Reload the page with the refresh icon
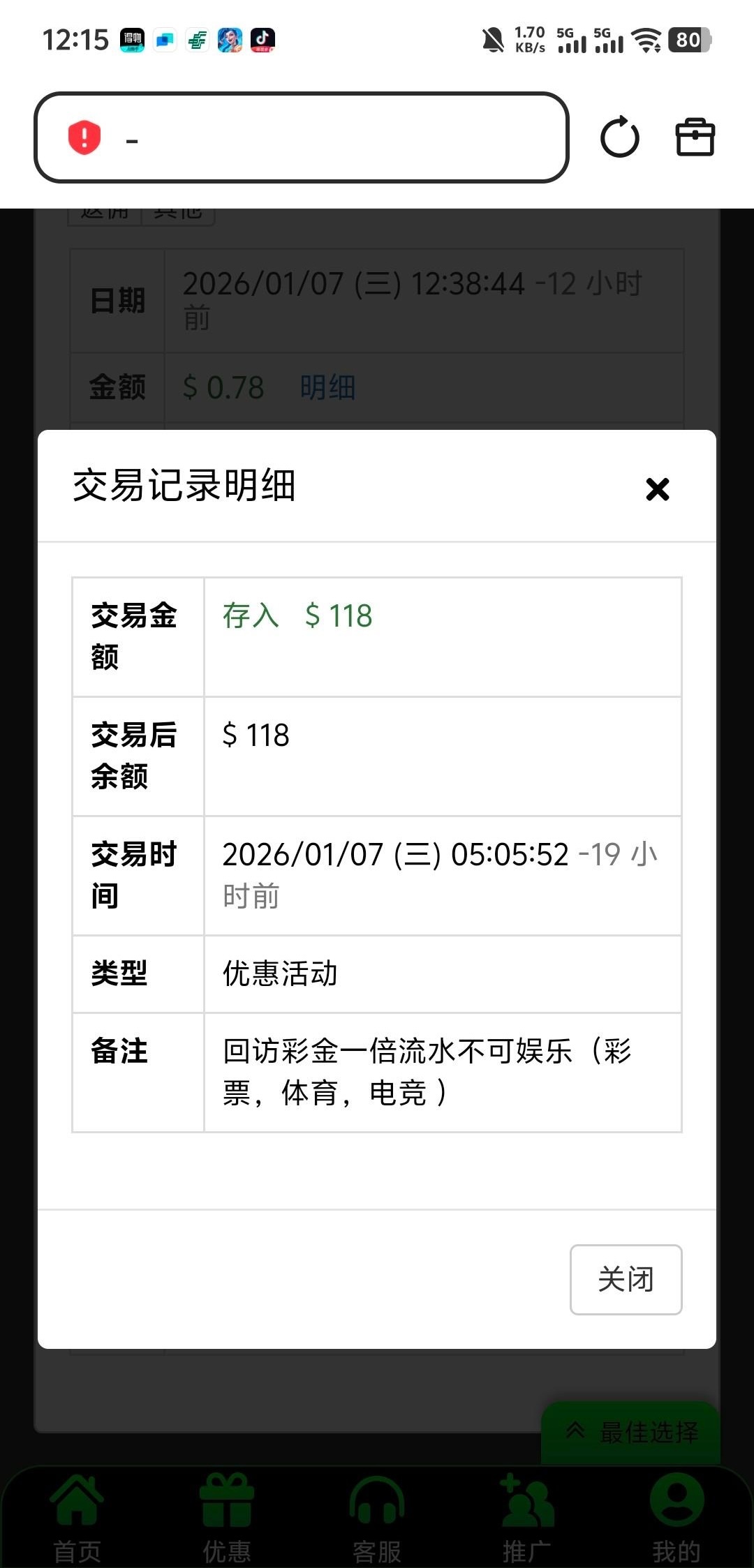The height and width of the screenshot is (1568, 754). click(x=619, y=137)
